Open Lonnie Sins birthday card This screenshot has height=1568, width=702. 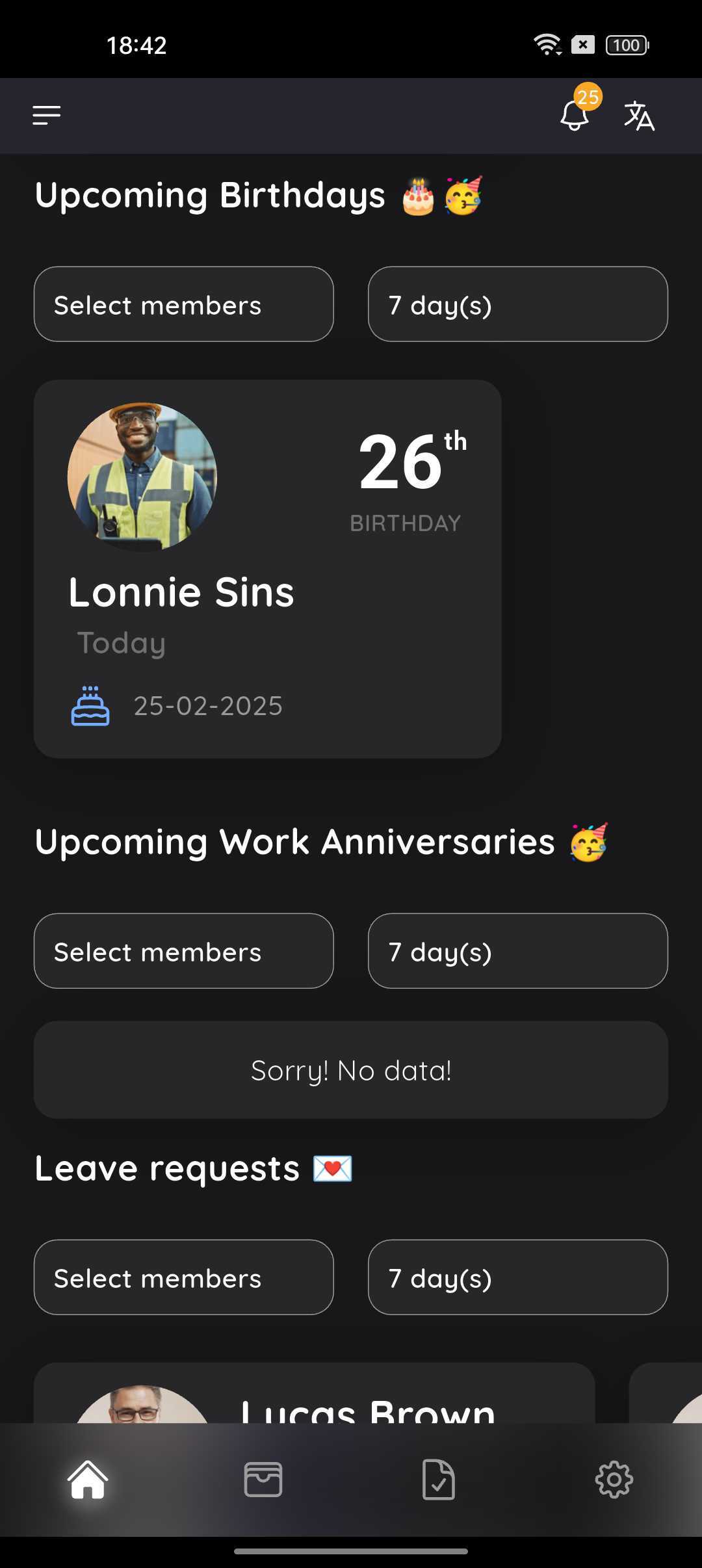[267, 569]
